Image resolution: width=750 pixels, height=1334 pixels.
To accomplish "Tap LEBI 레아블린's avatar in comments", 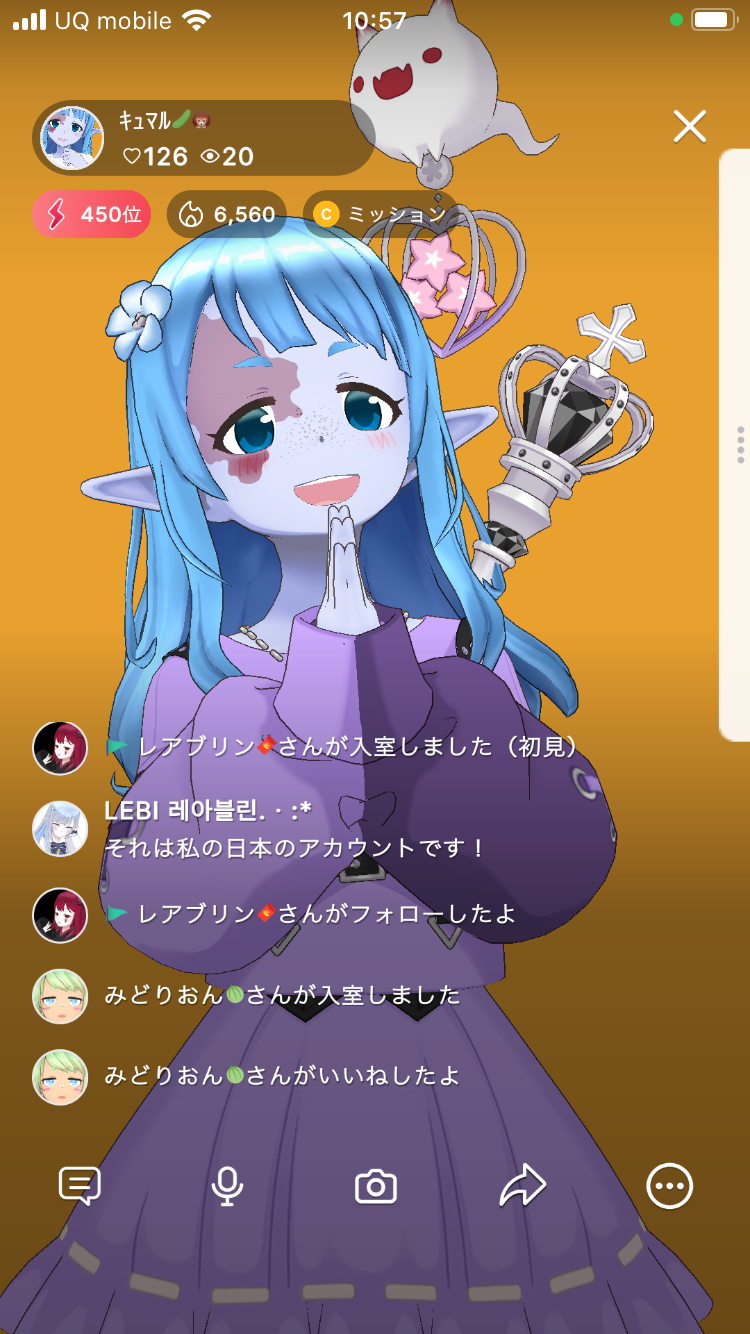I will (x=60, y=829).
